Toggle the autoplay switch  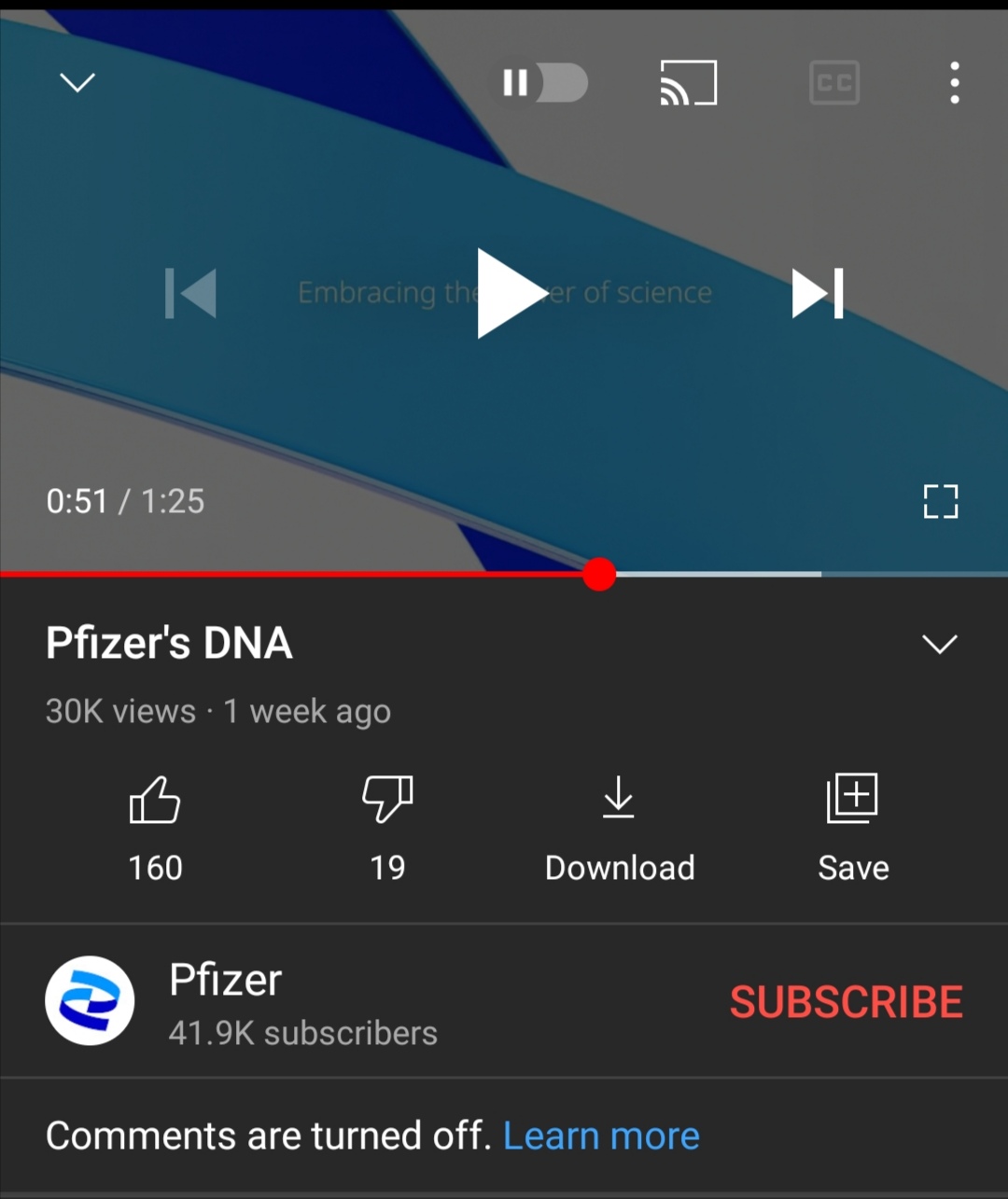540,83
